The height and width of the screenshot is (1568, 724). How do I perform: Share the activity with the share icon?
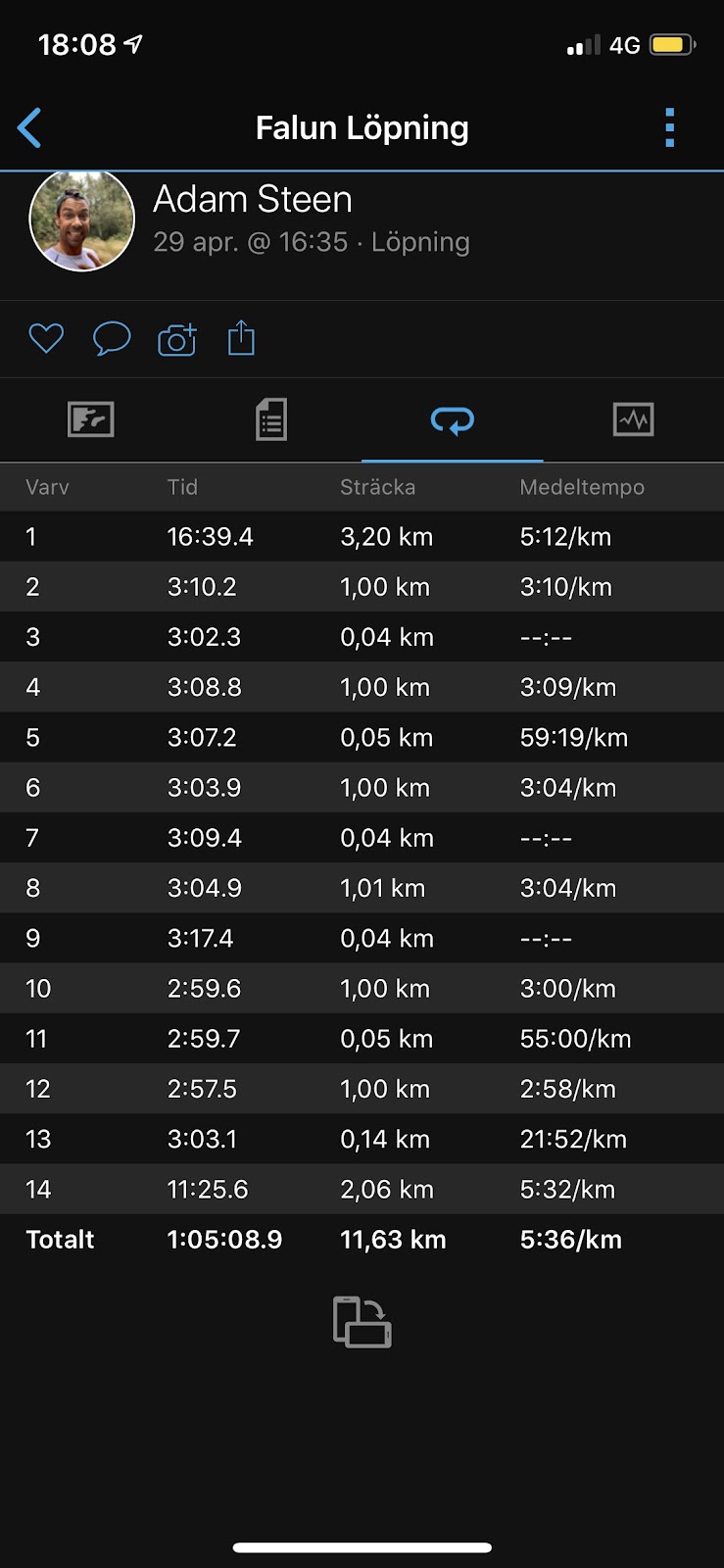(x=241, y=338)
